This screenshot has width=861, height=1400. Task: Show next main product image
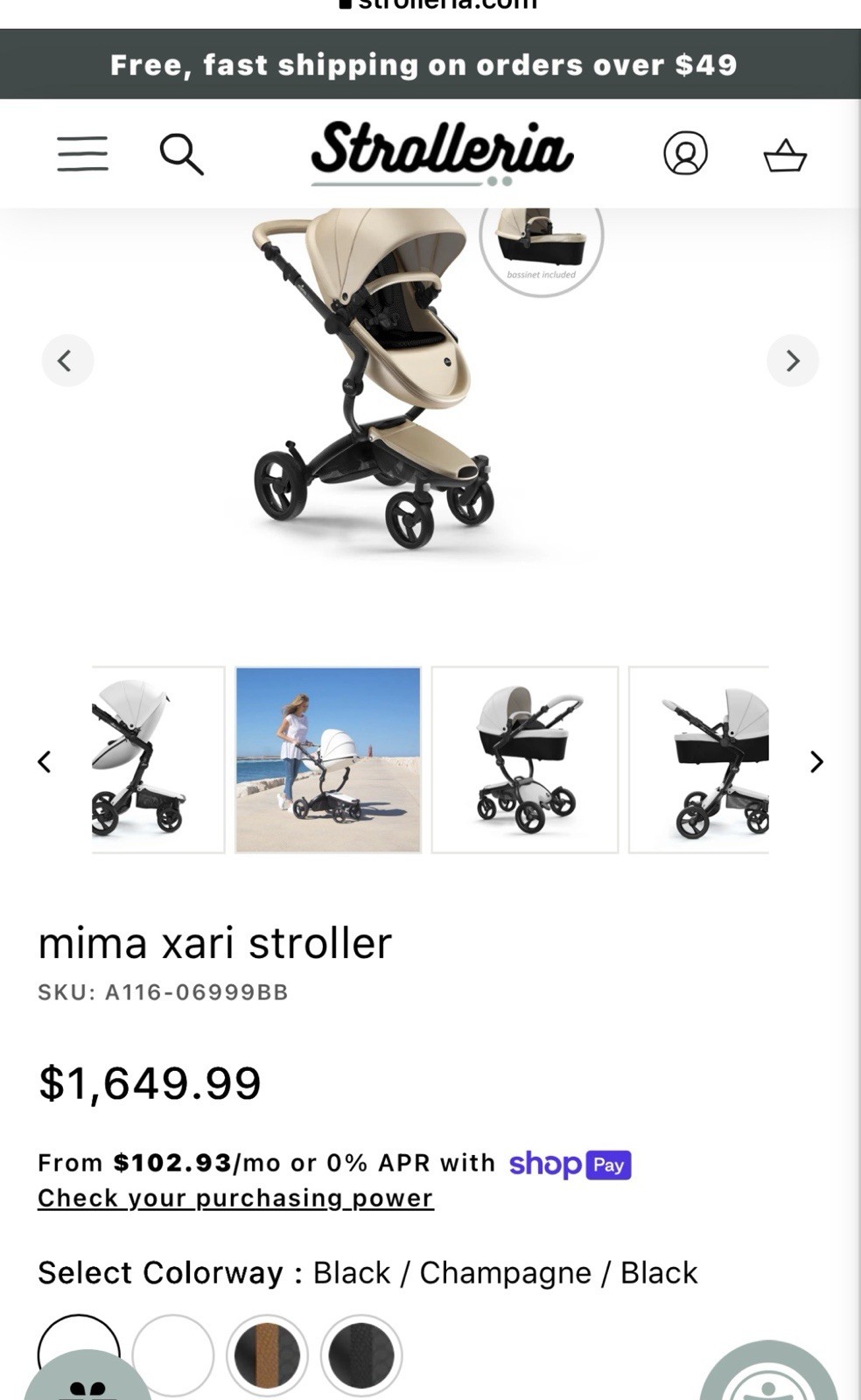tap(793, 360)
